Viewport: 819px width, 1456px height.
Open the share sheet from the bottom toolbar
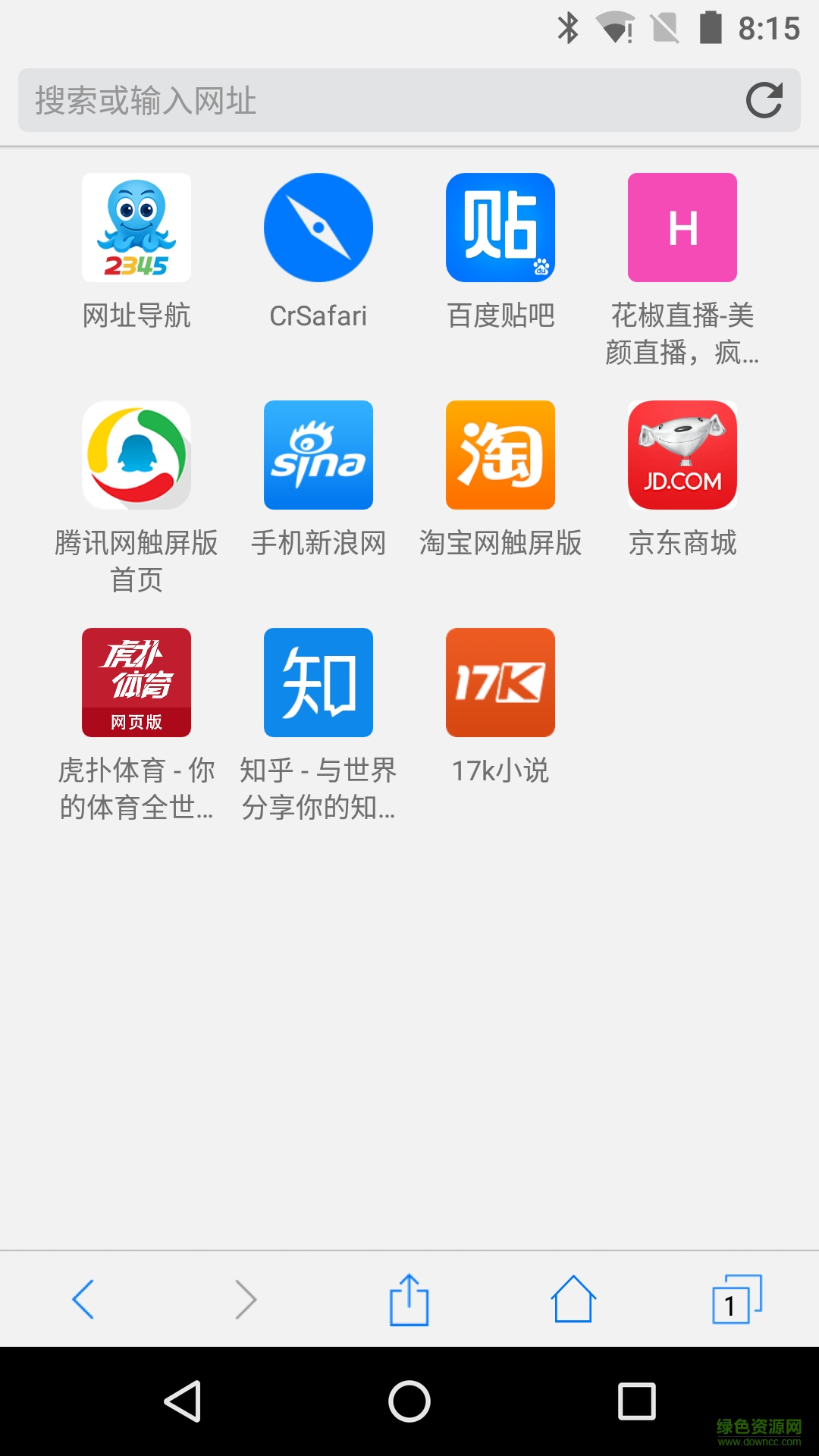(409, 1297)
